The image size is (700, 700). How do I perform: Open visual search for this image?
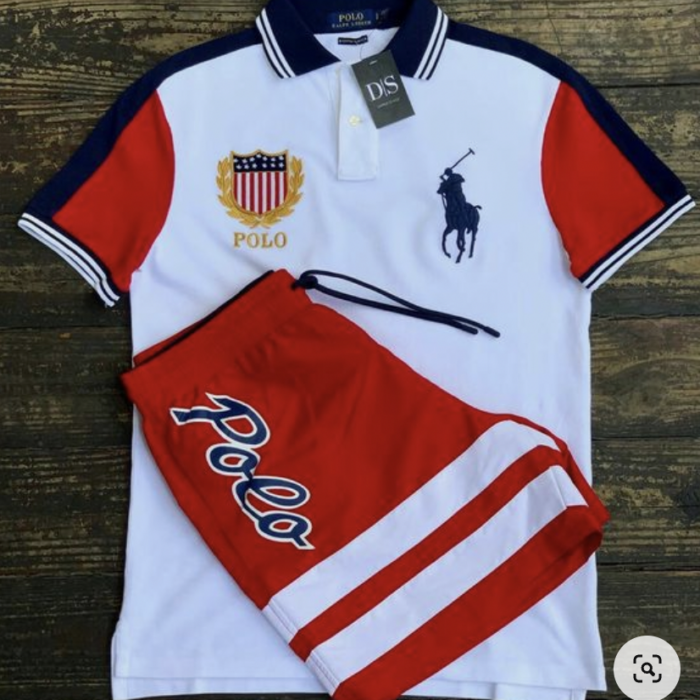[648, 666]
